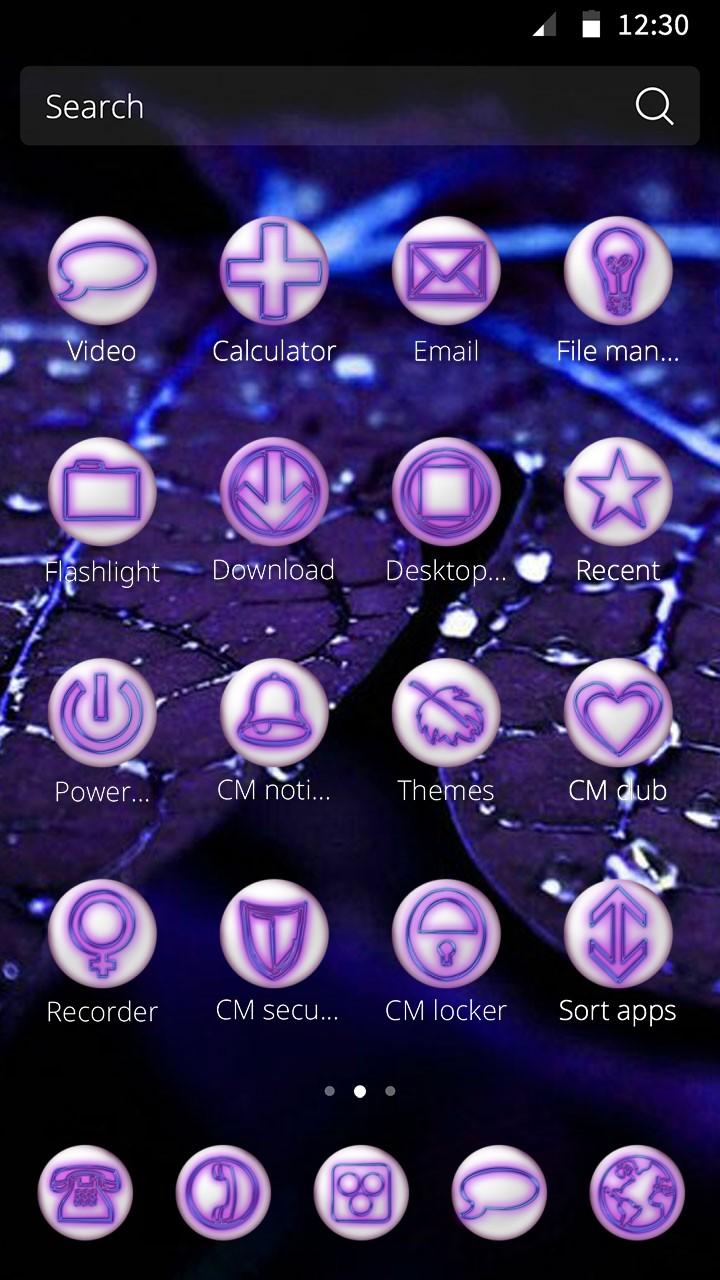
Task: Launch the Power app icon
Action: [102, 712]
